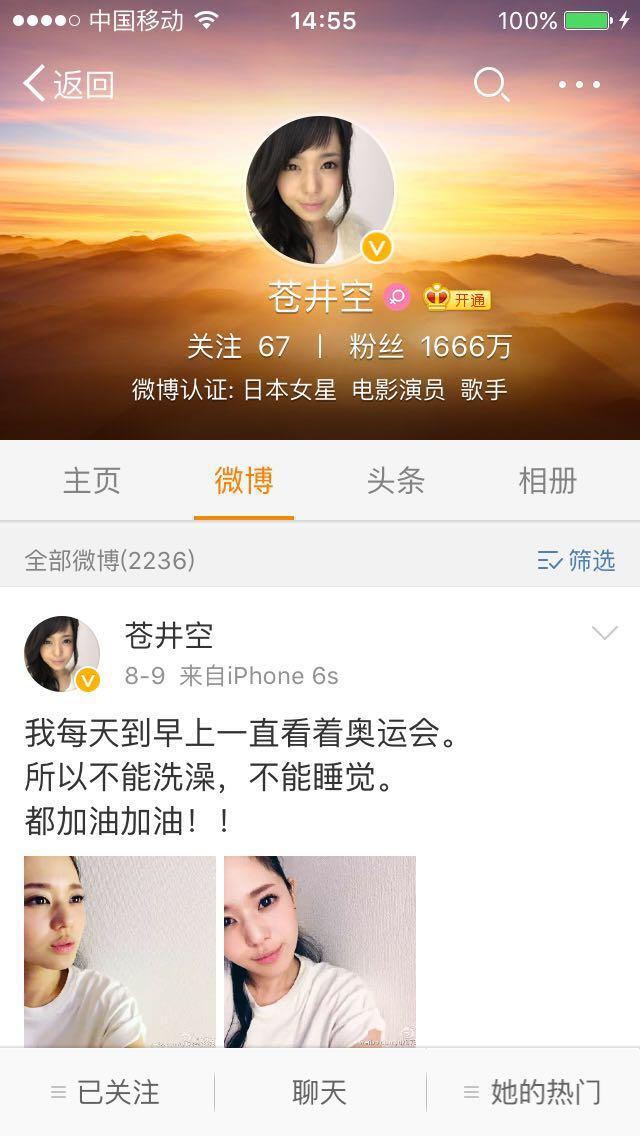Select the 微博 tab

point(244,481)
